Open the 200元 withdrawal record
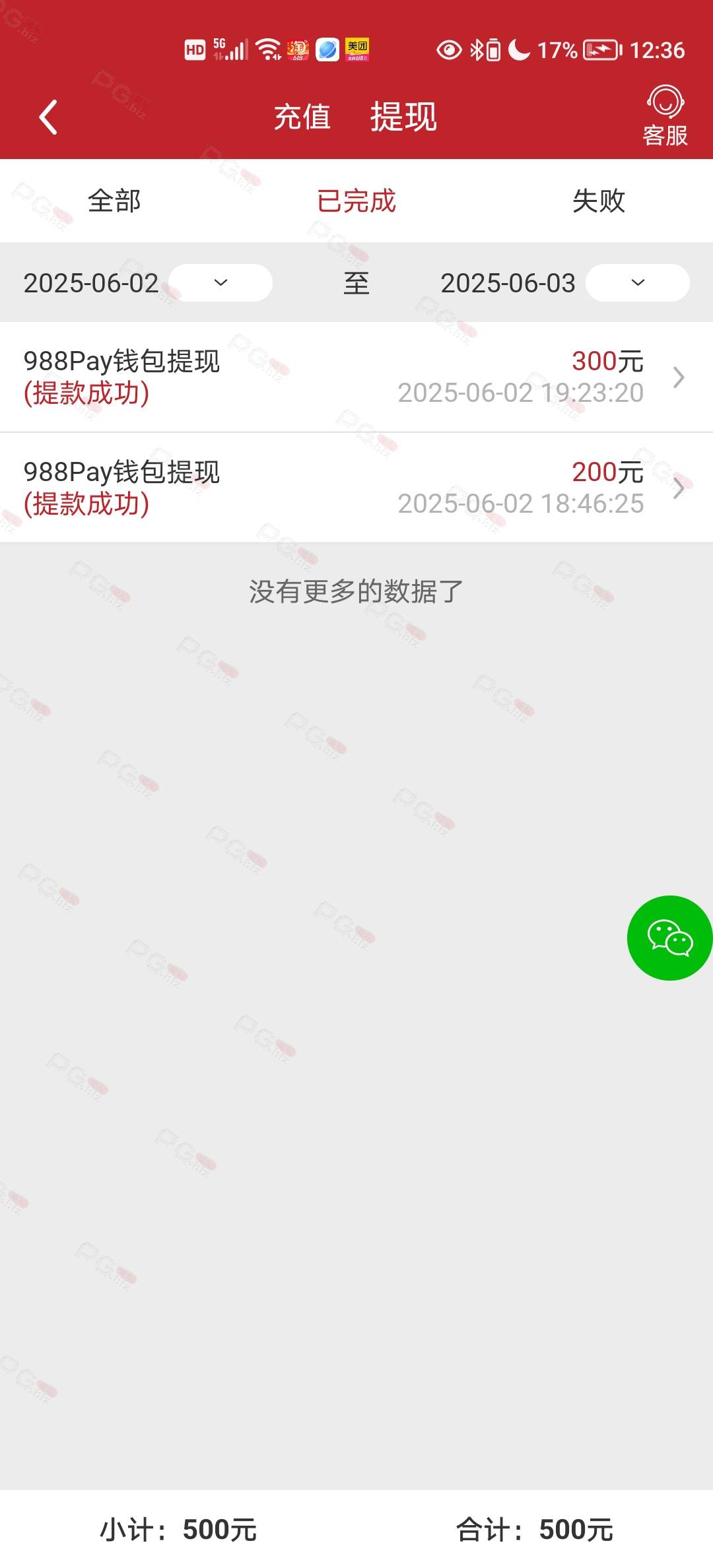The image size is (713, 1568). pos(356,488)
